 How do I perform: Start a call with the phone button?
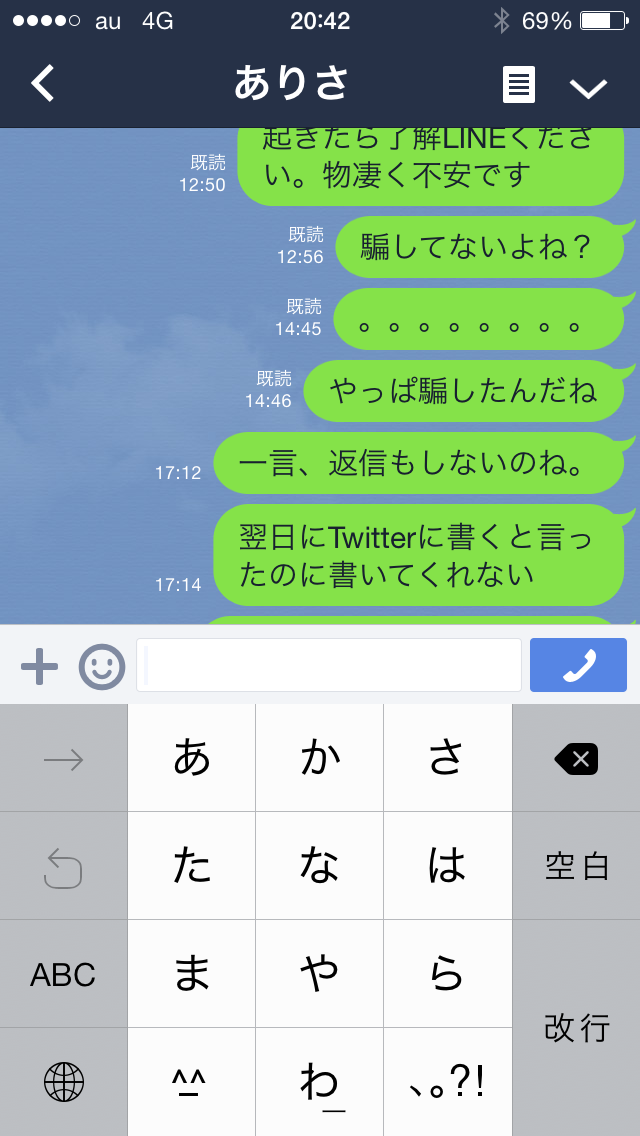pos(578,665)
